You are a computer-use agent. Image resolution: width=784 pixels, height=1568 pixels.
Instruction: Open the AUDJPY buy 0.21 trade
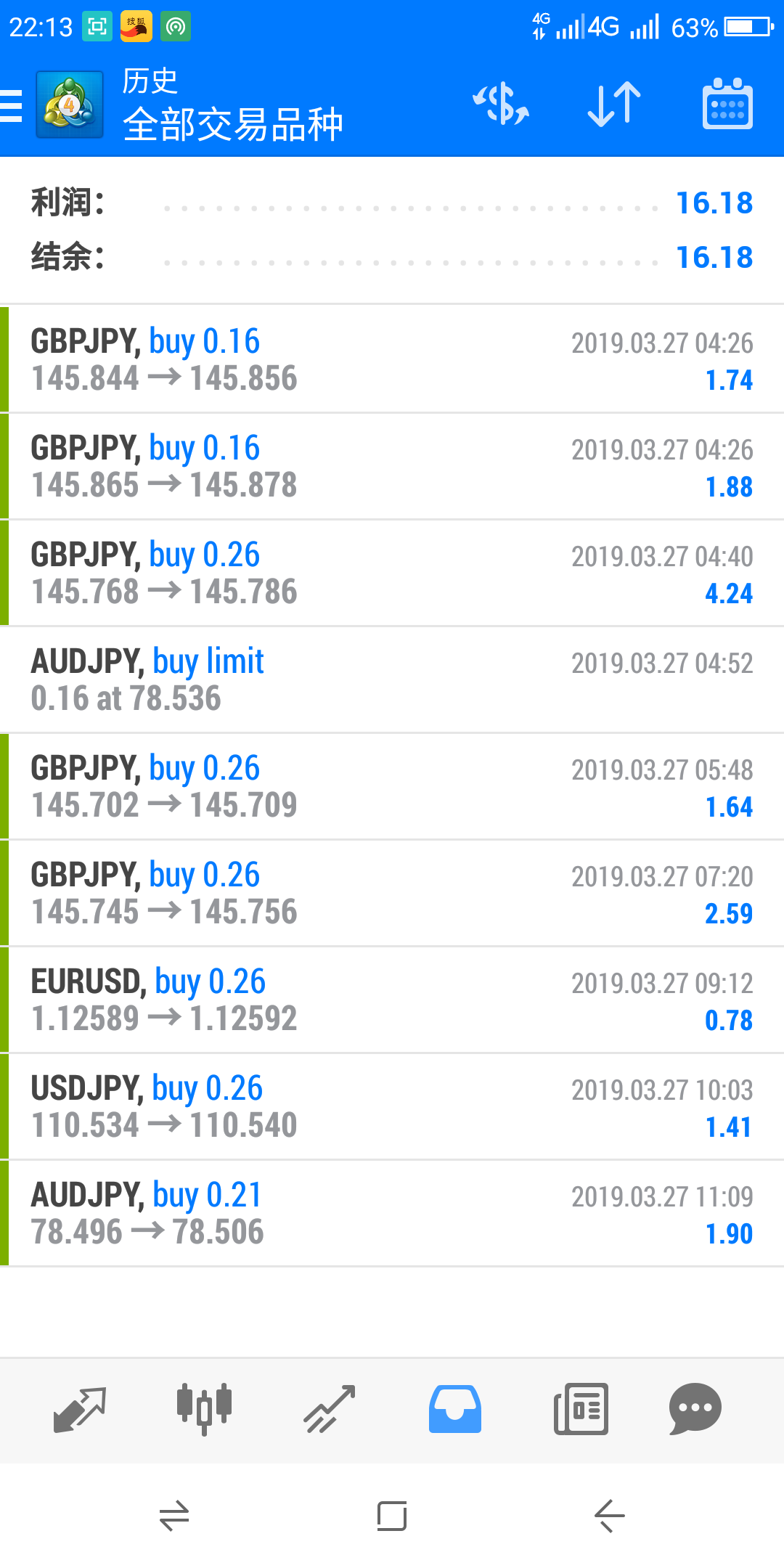click(392, 1213)
